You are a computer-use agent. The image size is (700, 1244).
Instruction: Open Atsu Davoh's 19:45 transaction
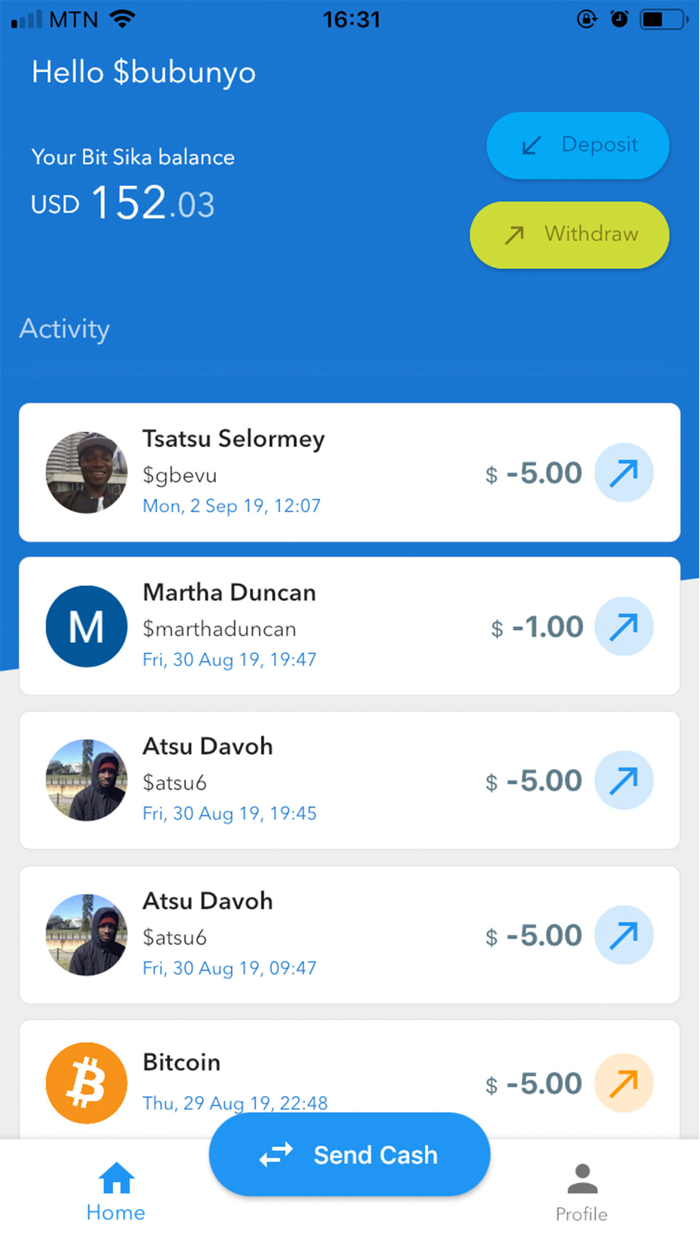pyautogui.click(x=349, y=781)
